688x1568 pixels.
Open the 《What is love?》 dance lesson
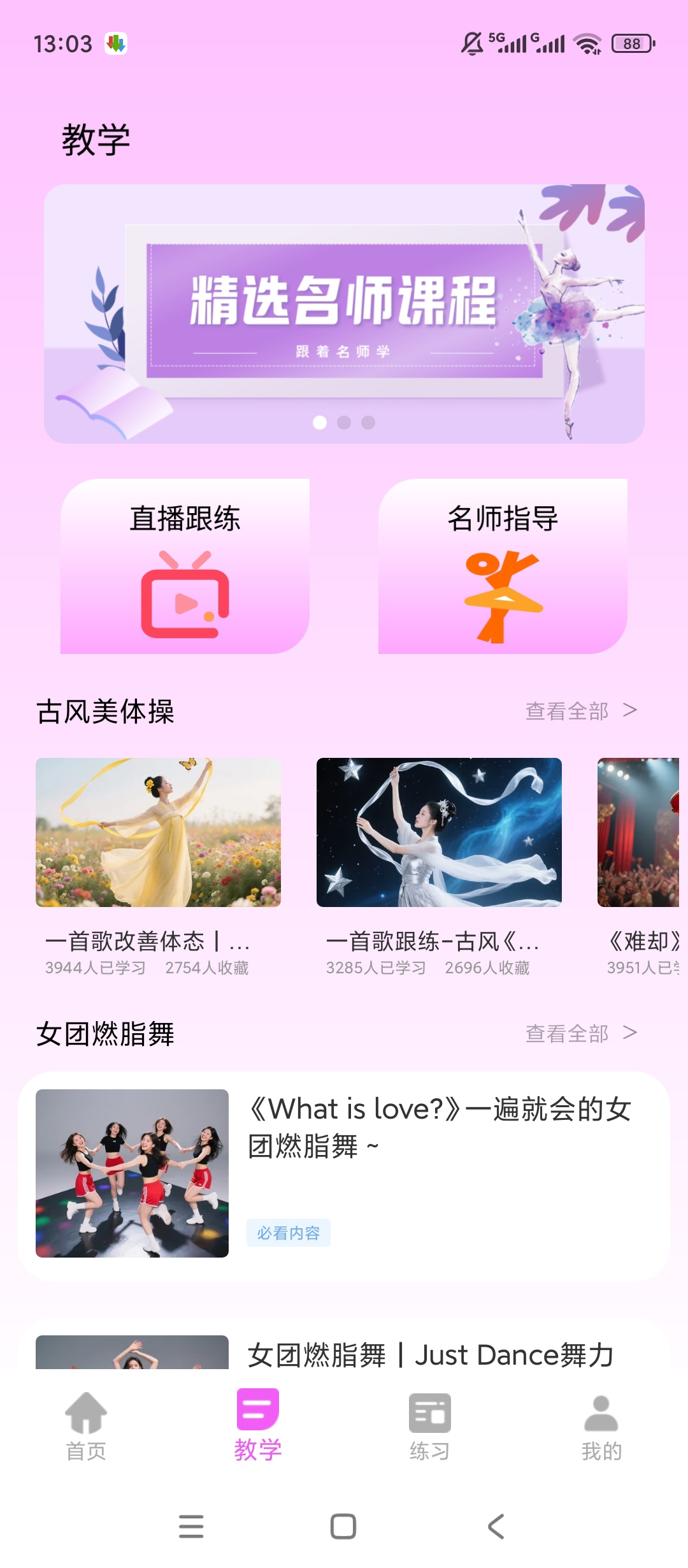click(344, 1176)
